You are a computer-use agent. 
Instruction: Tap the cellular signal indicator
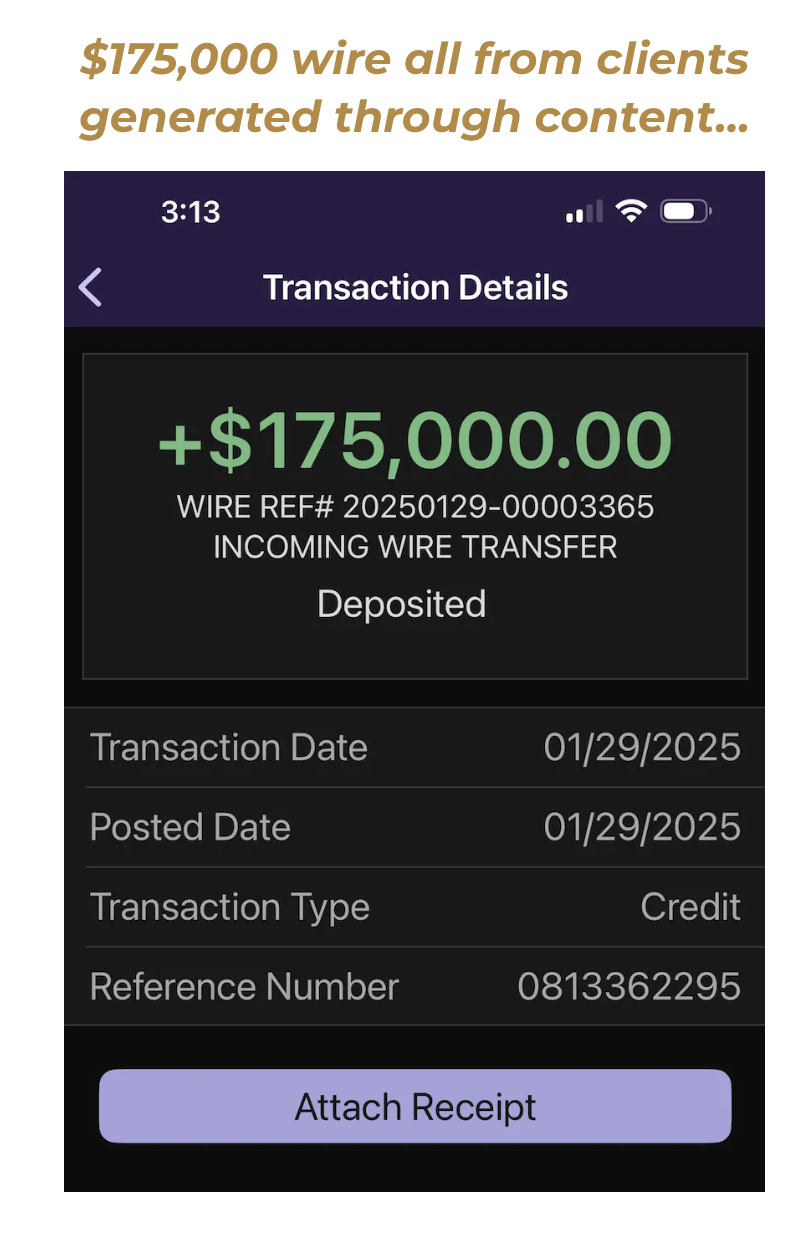point(583,211)
